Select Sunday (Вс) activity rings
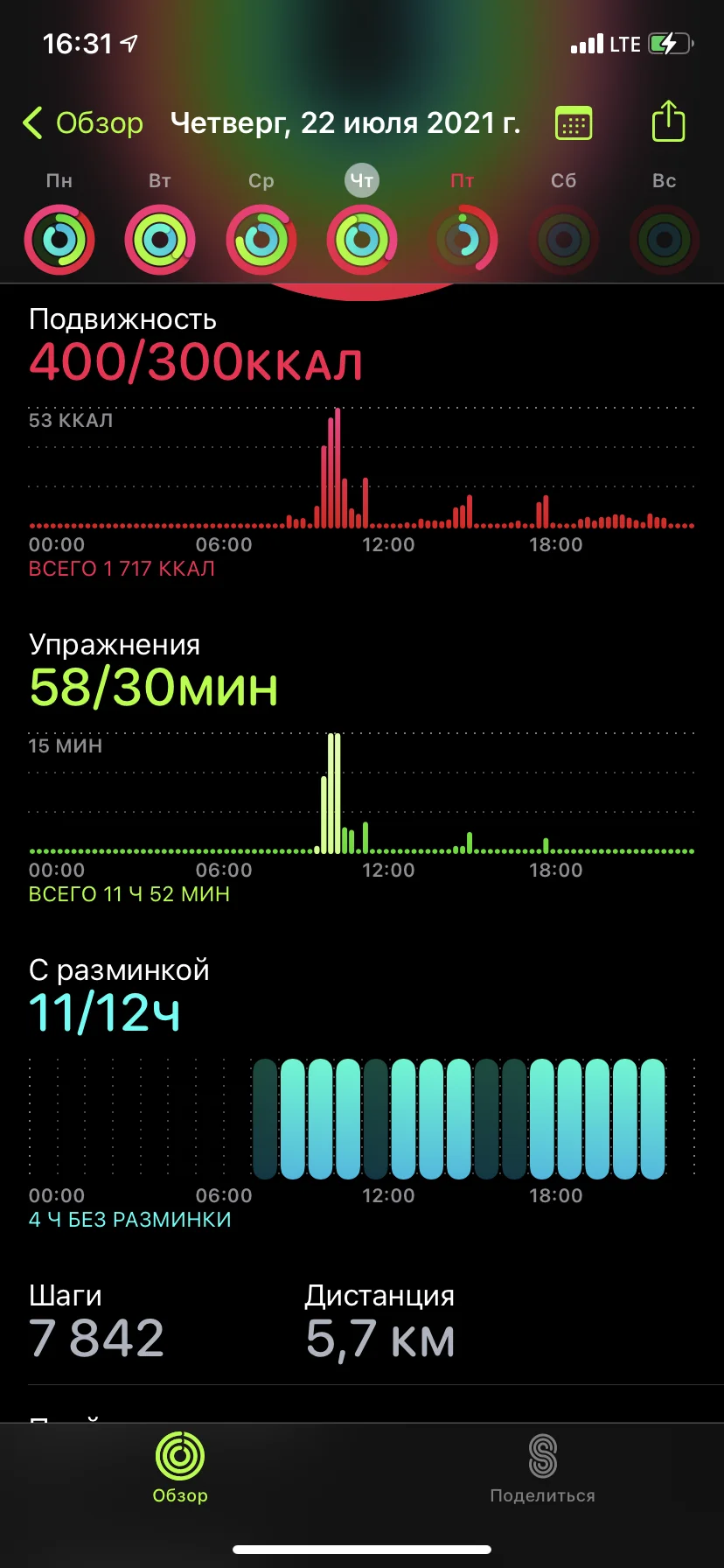Viewport: 724px width, 1568px height. click(x=665, y=239)
